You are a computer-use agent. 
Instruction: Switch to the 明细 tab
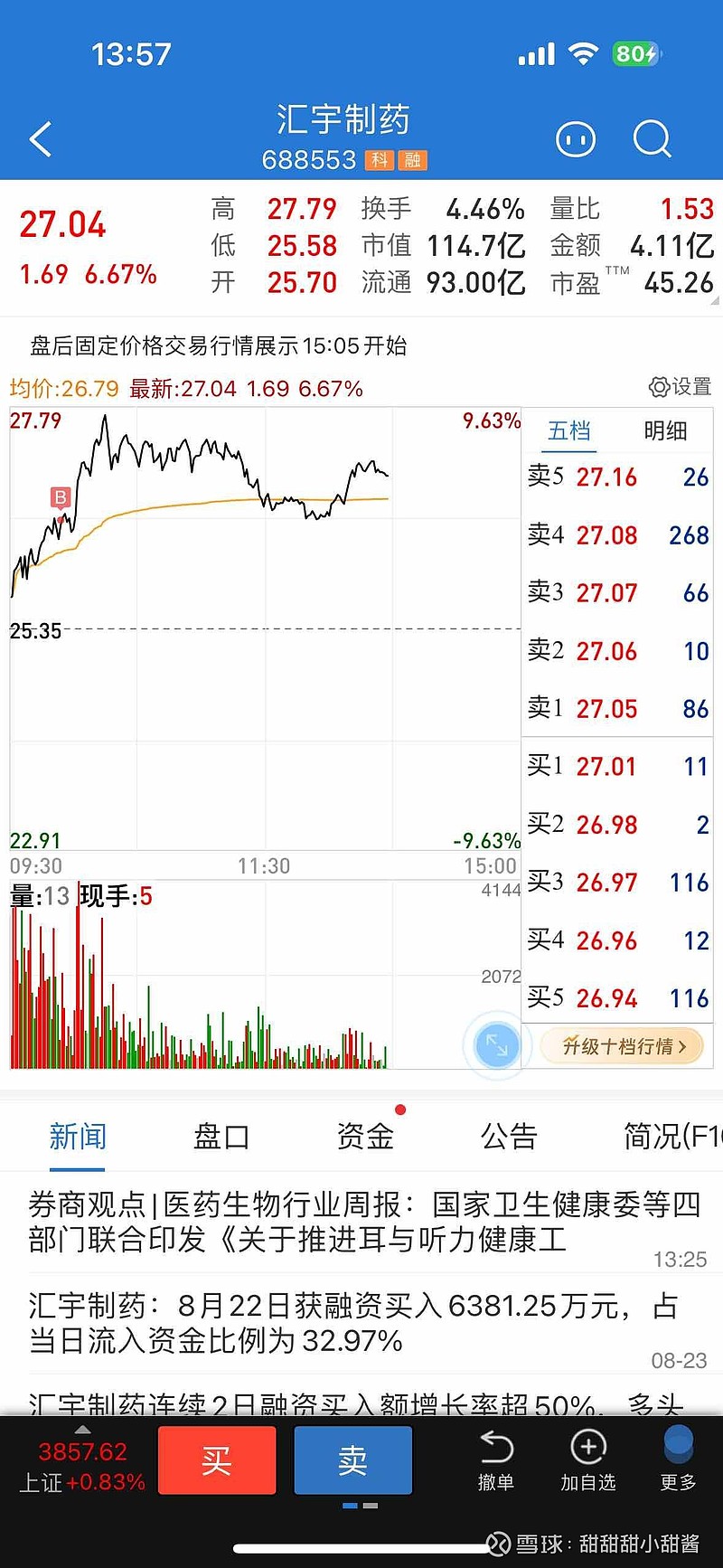[665, 431]
